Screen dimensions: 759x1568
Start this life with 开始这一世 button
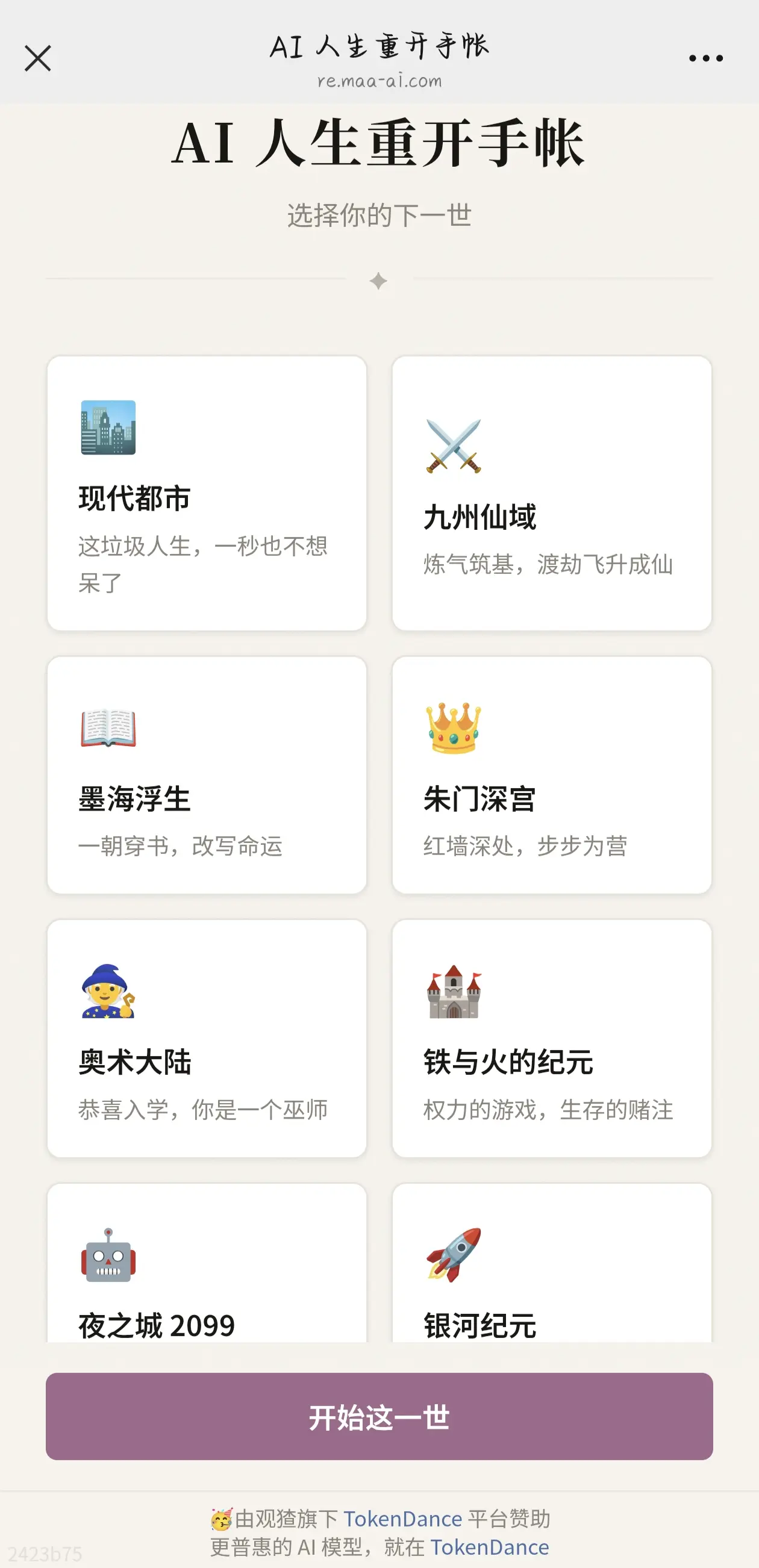click(x=379, y=1416)
